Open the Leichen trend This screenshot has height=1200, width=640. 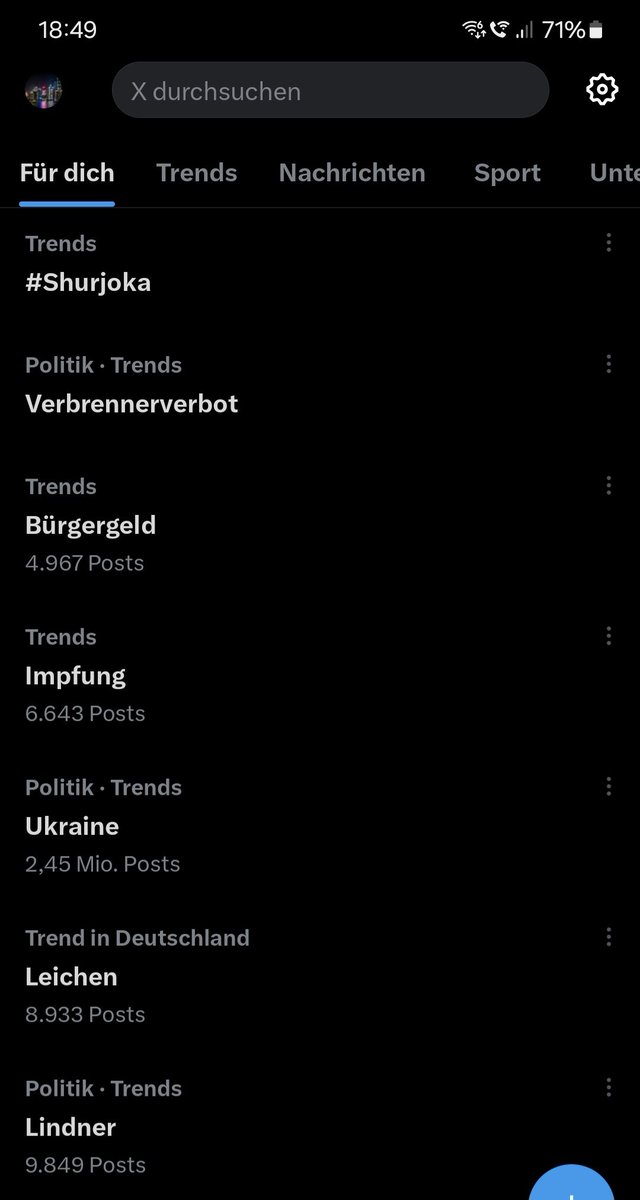click(71, 977)
